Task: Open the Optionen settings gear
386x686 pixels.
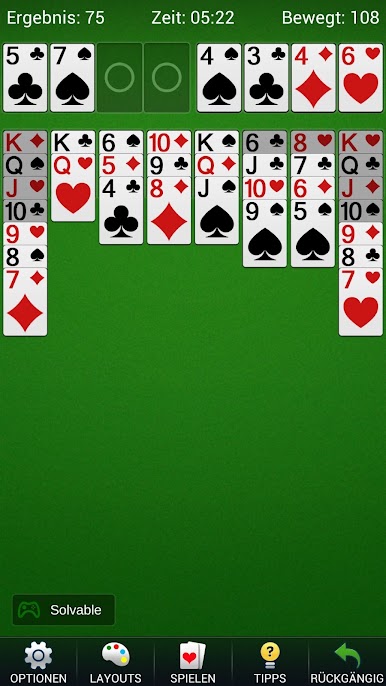Action: 38,662
